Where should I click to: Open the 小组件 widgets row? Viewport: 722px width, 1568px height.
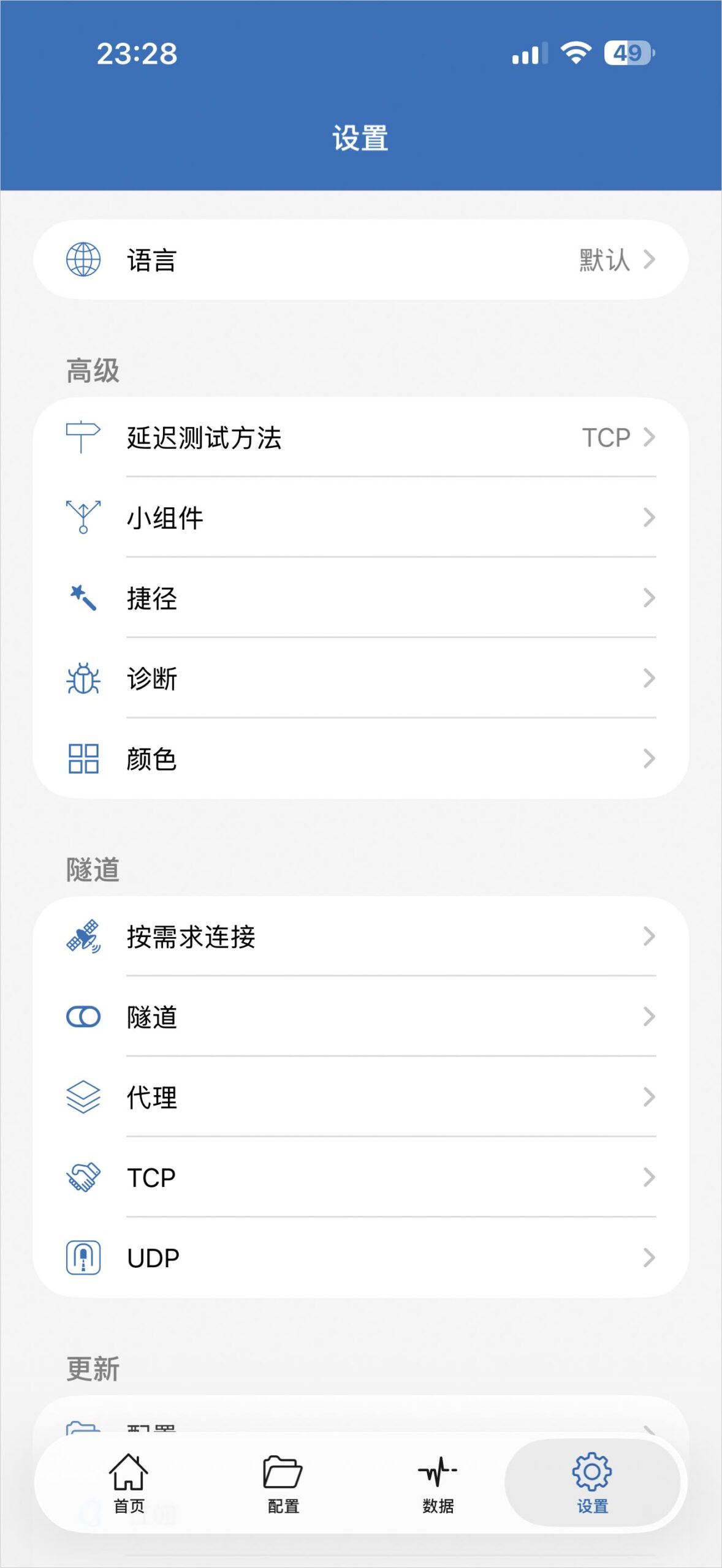coord(360,518)
